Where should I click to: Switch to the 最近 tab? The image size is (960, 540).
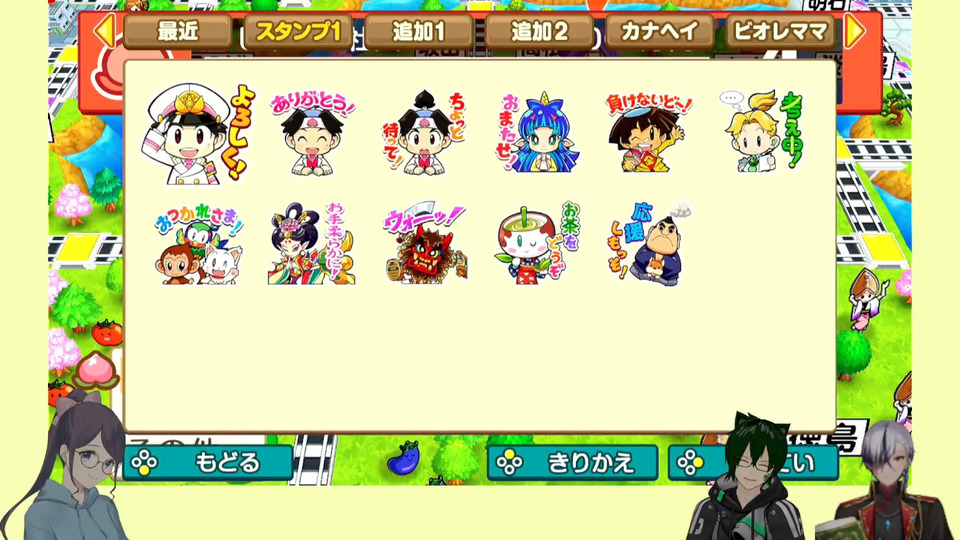(179, 31)
